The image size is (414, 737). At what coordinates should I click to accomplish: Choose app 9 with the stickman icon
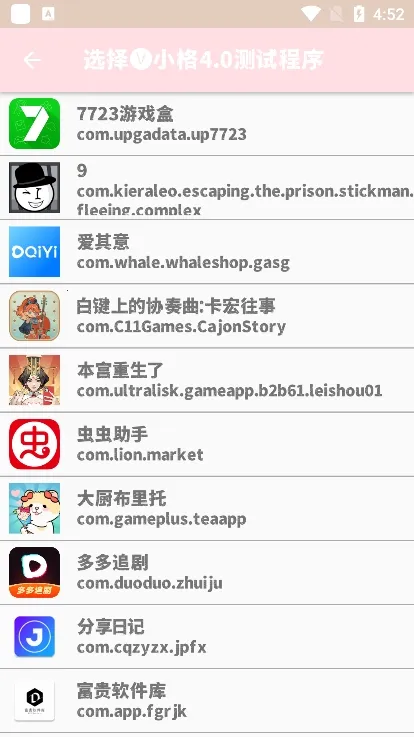(207, 188)
